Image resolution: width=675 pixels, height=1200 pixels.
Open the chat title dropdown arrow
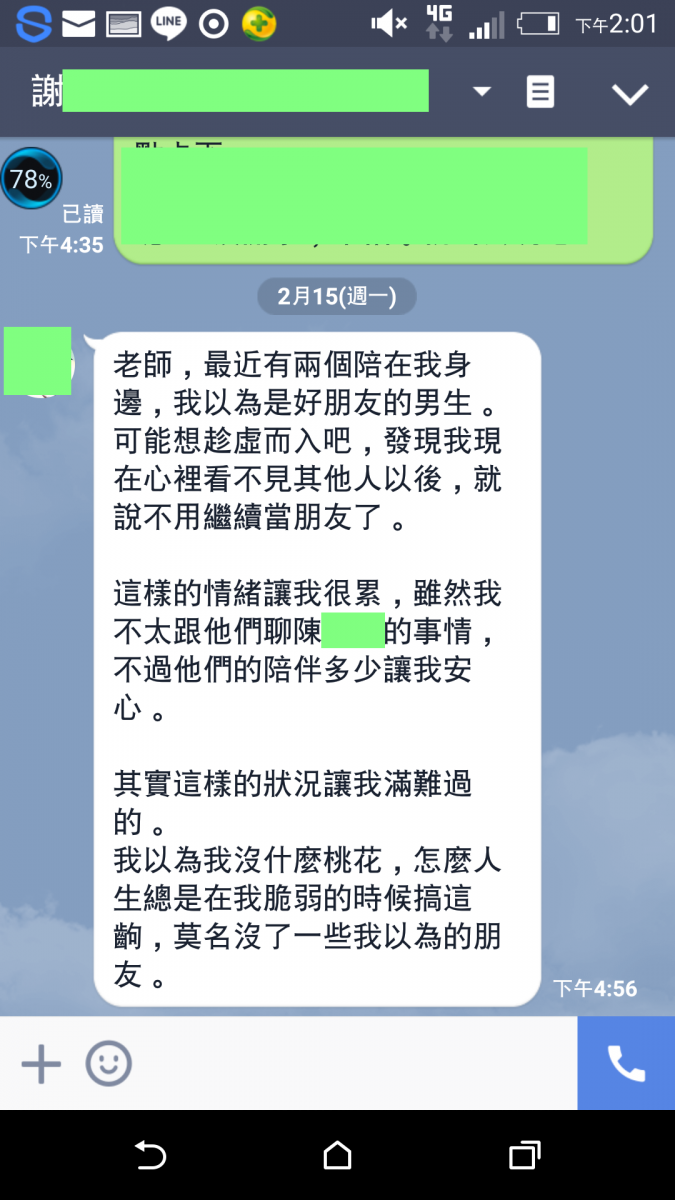click(x=482, y=92)
